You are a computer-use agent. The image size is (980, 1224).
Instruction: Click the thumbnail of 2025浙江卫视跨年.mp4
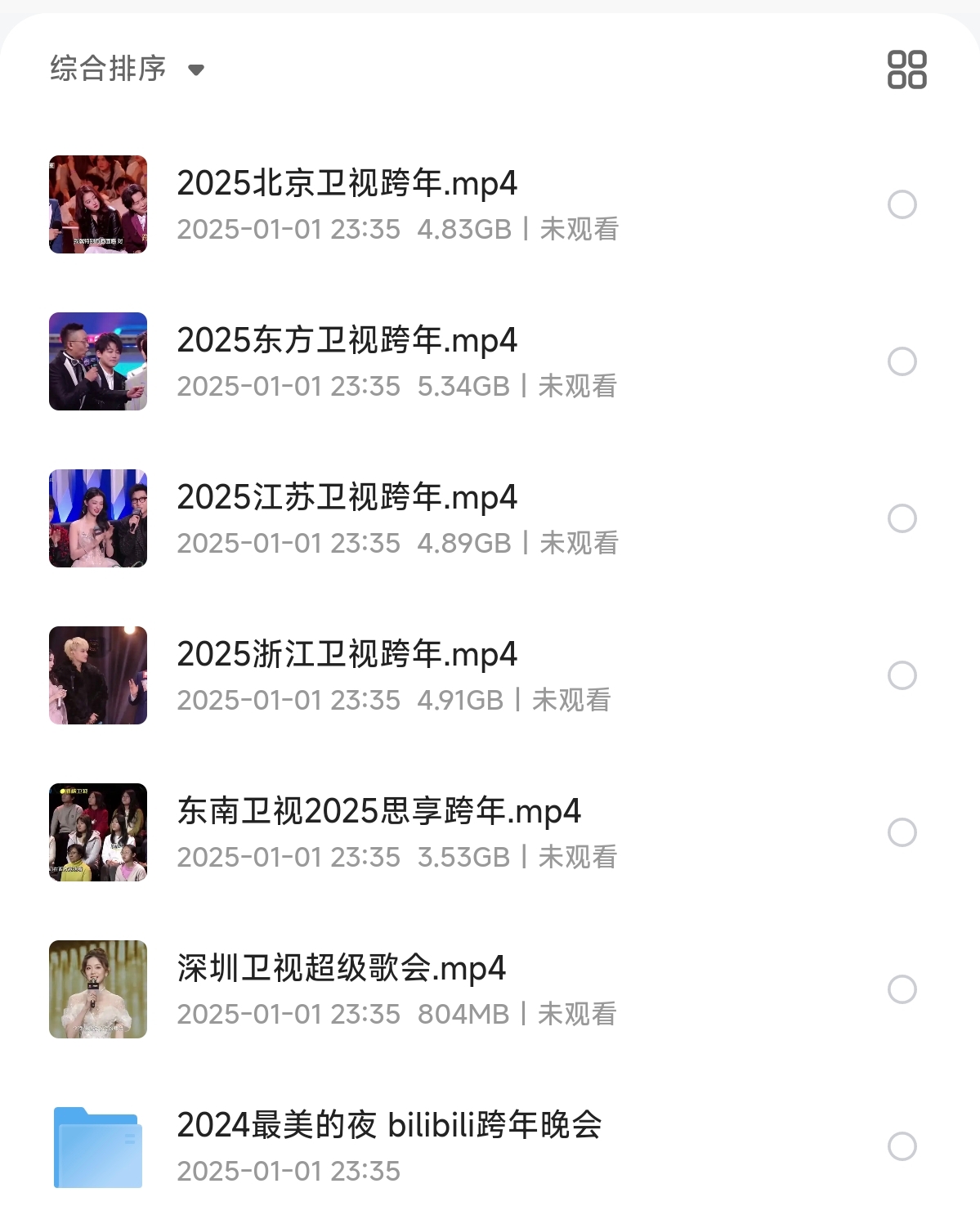click(97, 675)
